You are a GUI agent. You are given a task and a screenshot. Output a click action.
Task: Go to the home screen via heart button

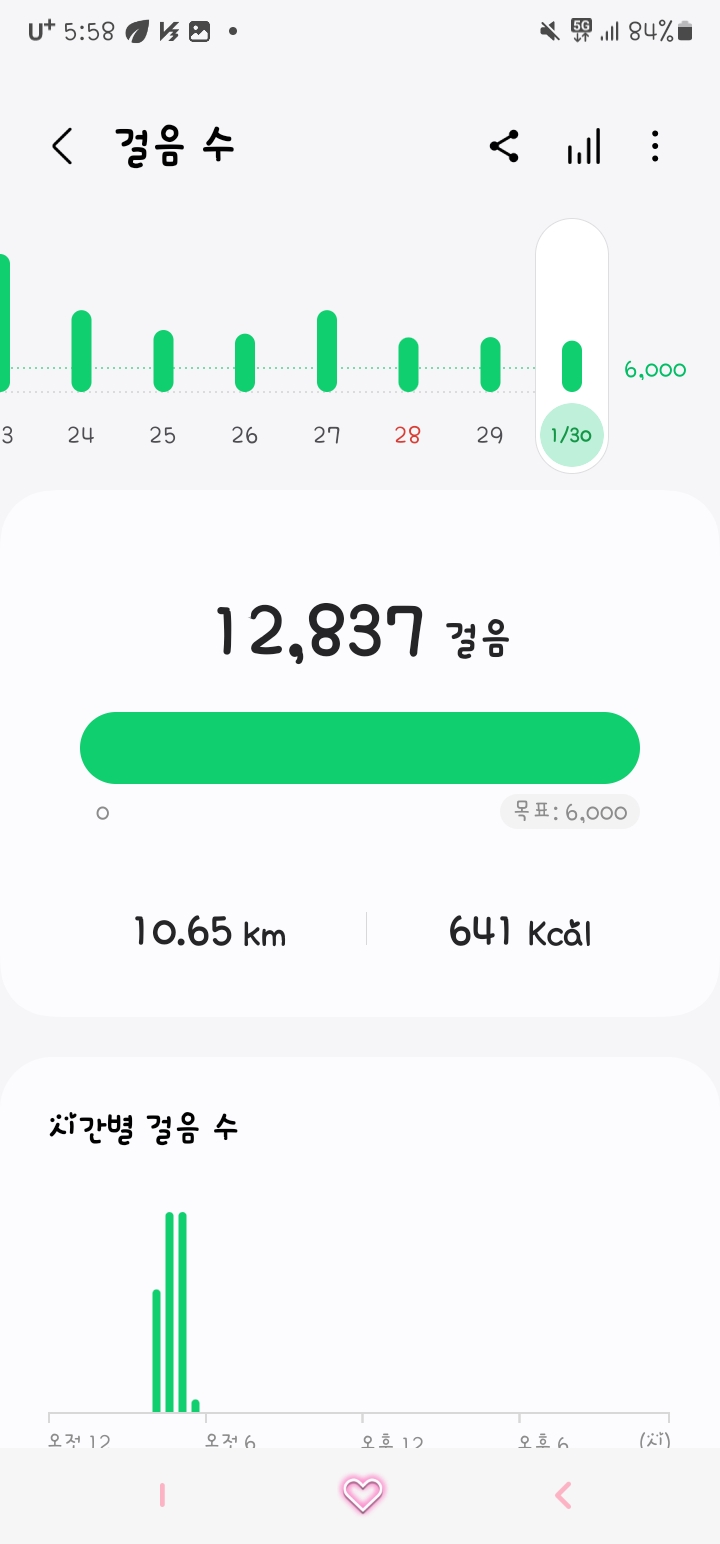362,1495
